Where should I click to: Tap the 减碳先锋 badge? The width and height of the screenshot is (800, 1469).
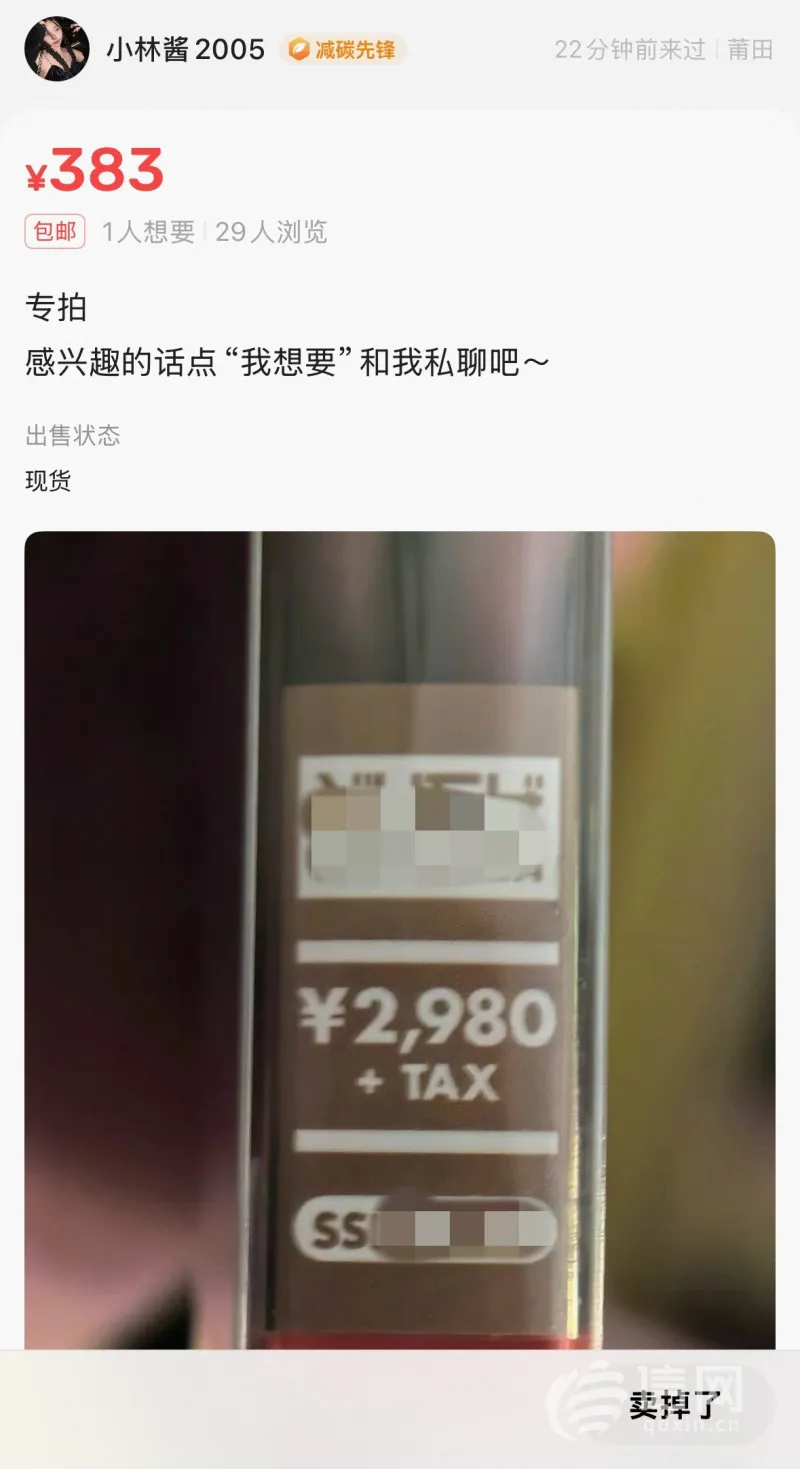click(x=343, y=49)
